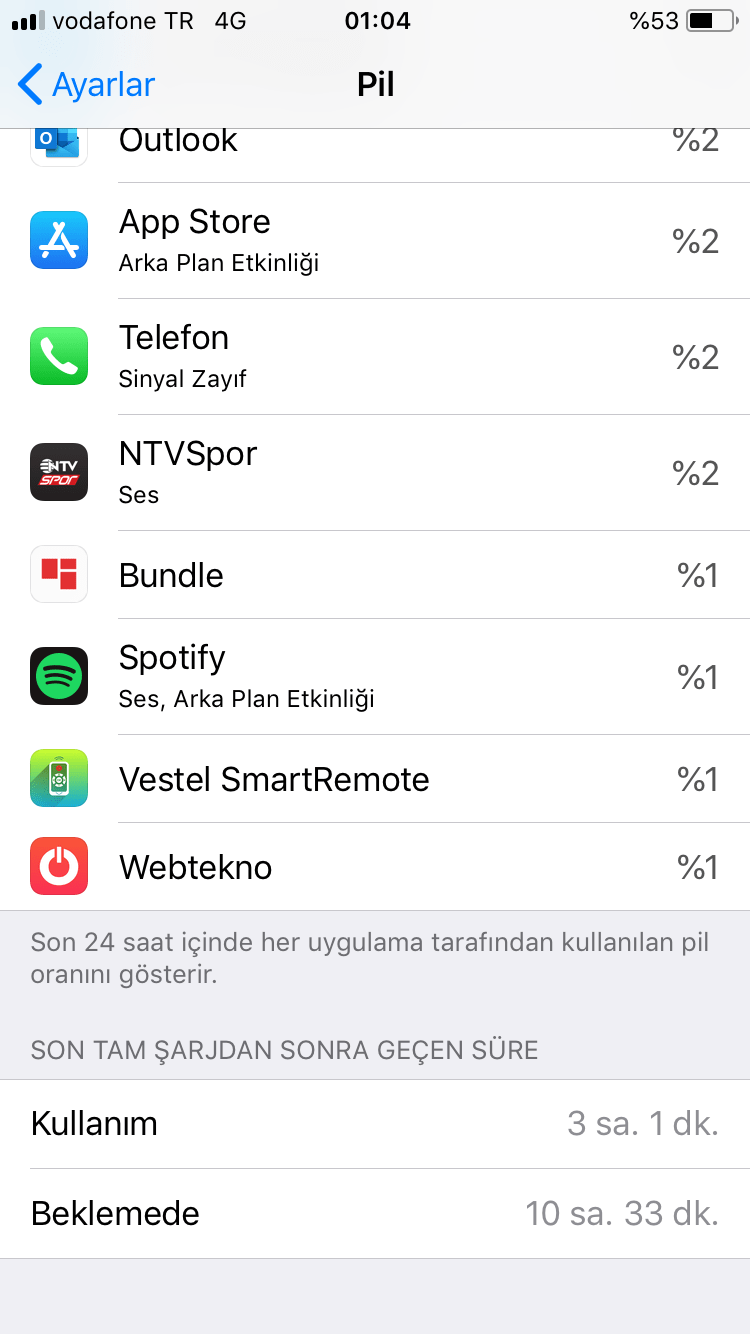The height and width of the screenshot is (1334, 750).
Task: Tap the Bundle battery row
Action: pos(375,575)
